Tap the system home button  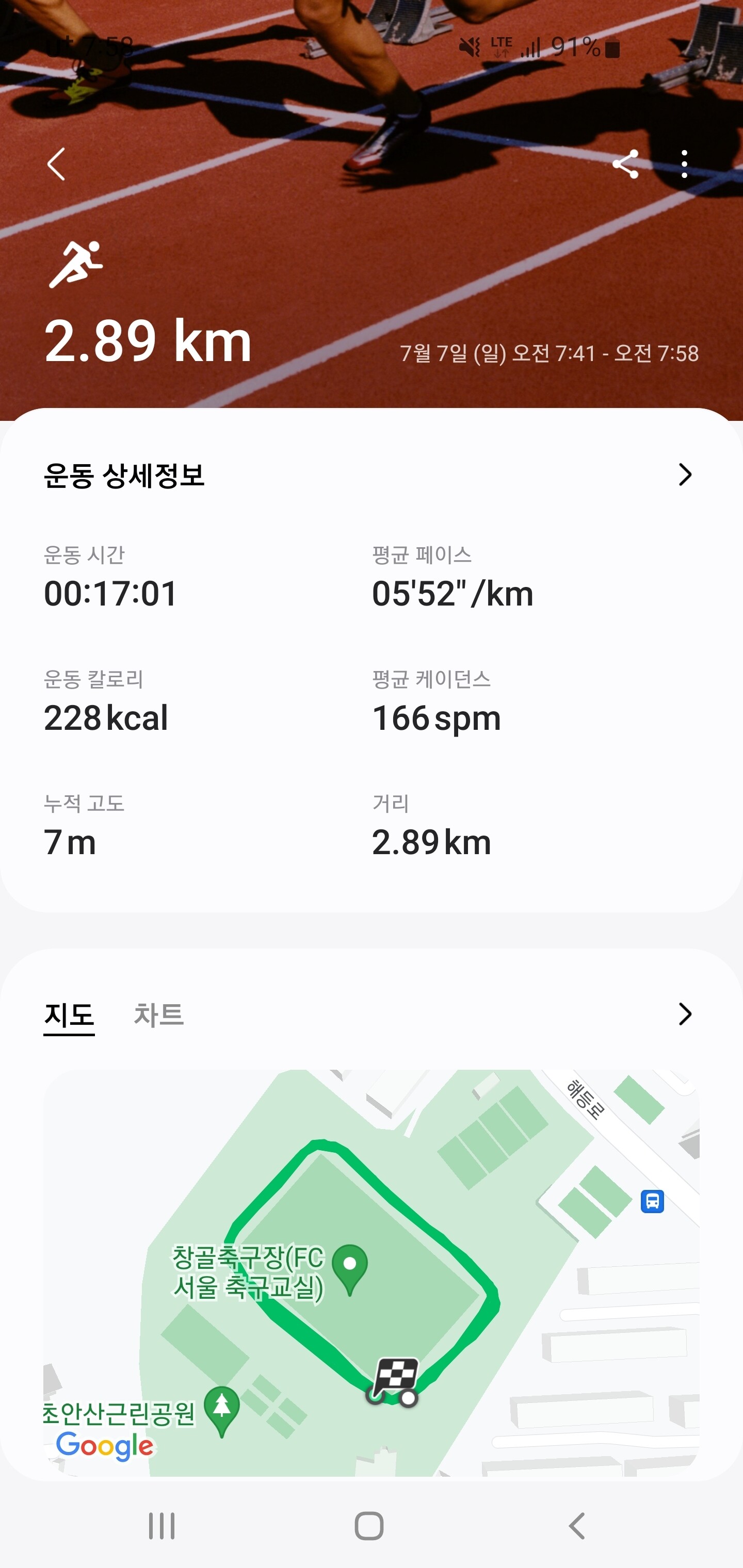369,1526
